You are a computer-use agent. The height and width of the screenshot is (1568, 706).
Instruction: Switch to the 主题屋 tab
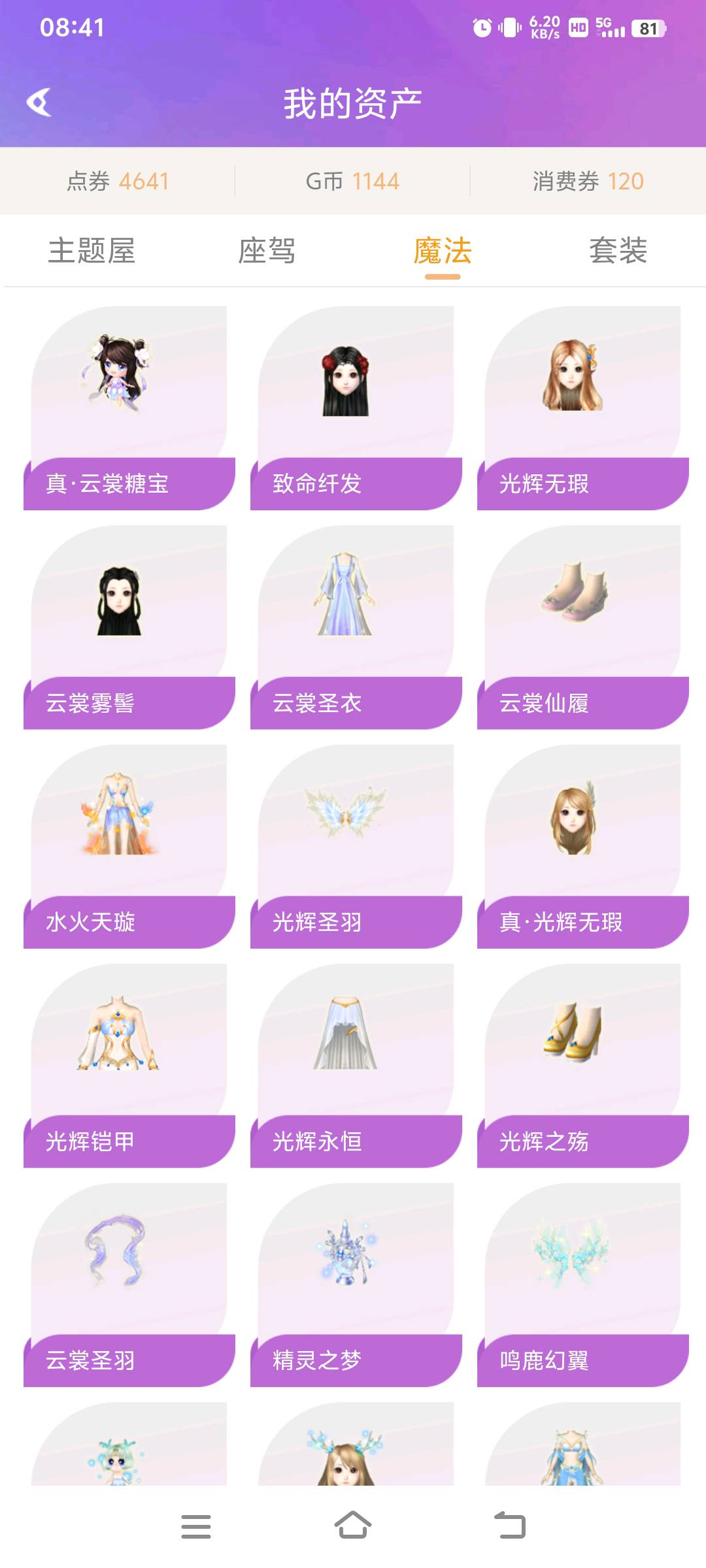pyautogui.click(x=92, y=251)
